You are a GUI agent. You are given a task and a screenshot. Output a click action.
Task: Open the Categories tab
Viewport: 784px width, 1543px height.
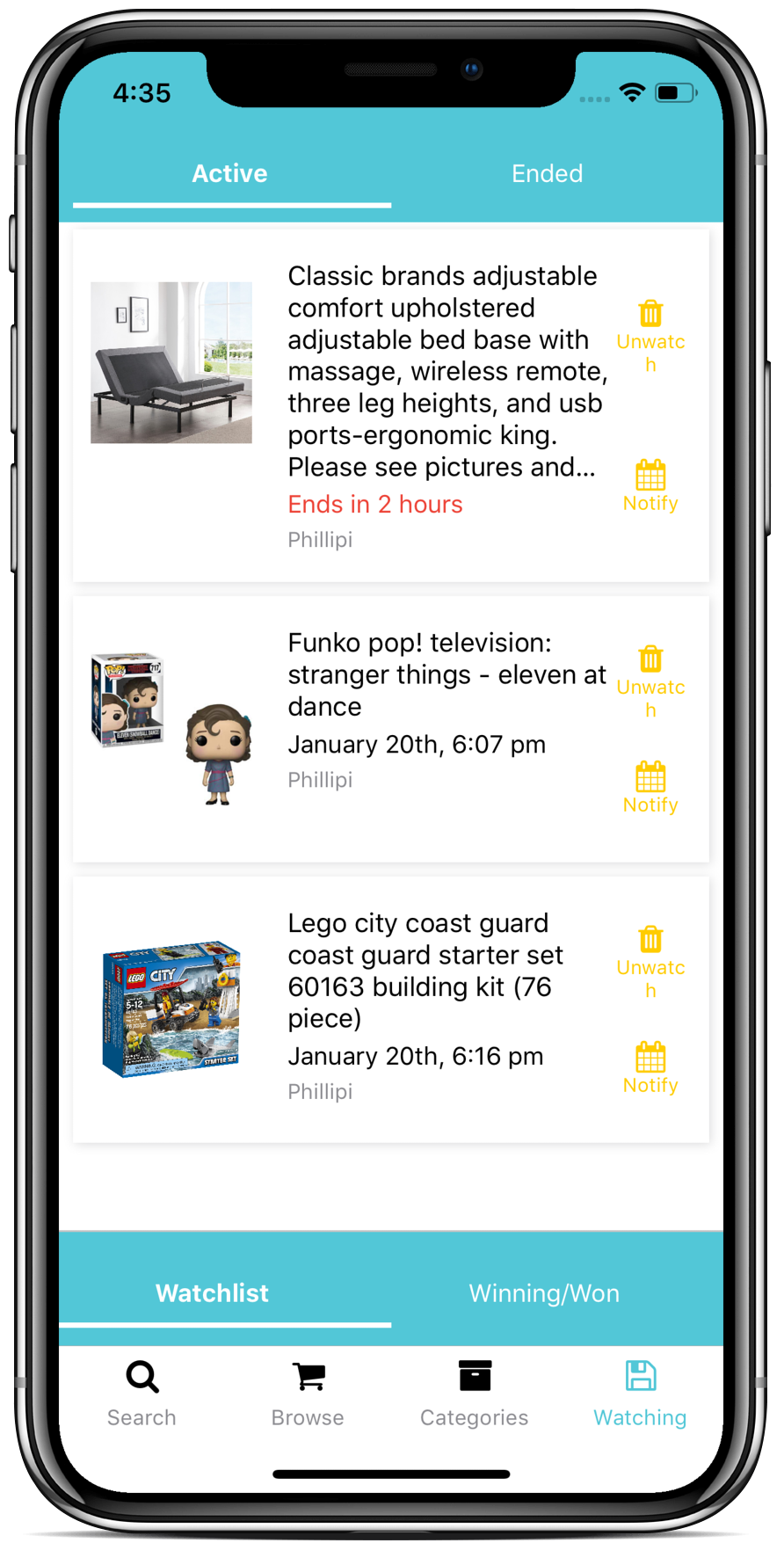475,1394
